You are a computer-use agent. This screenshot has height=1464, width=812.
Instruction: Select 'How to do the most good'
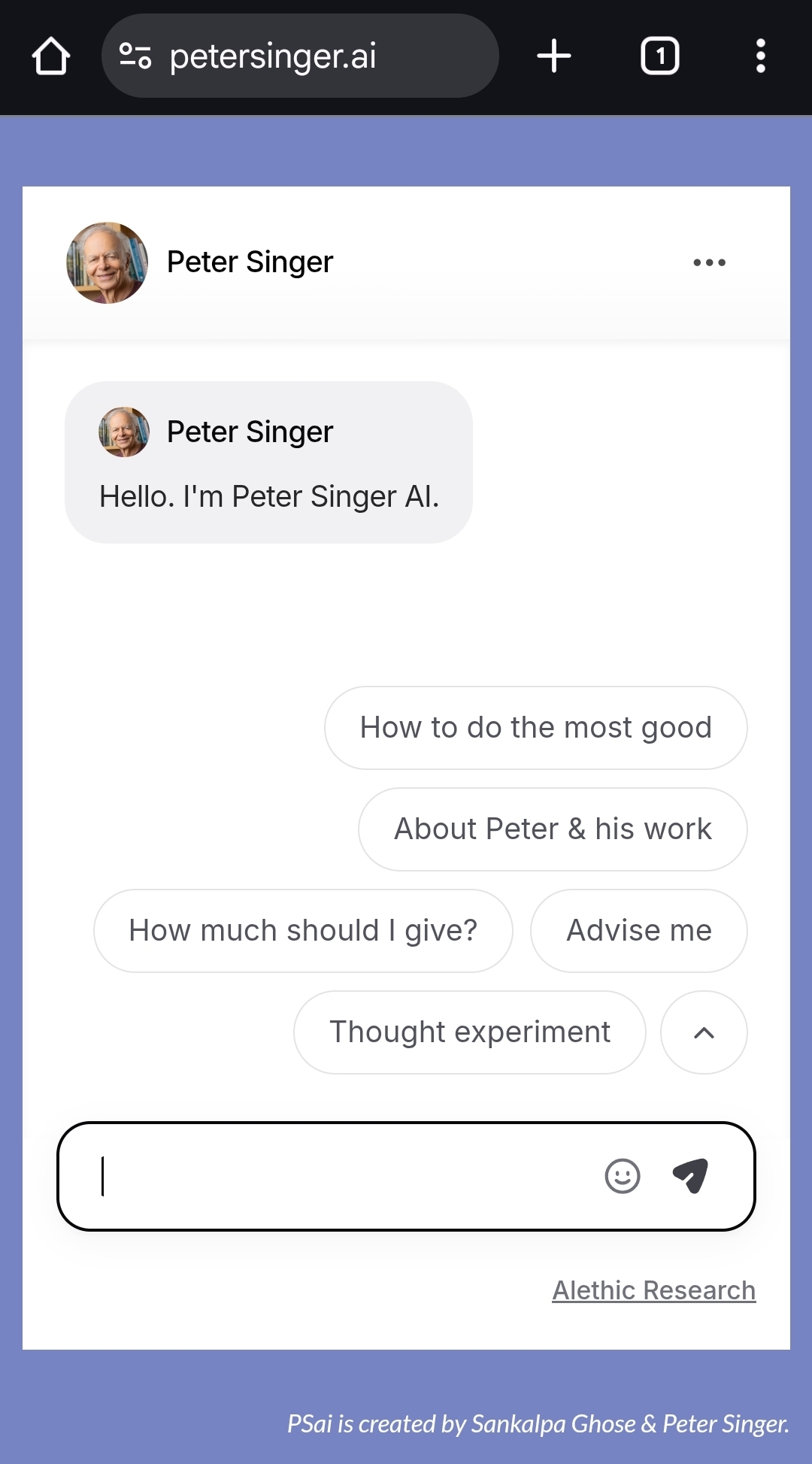coord(535,728)
